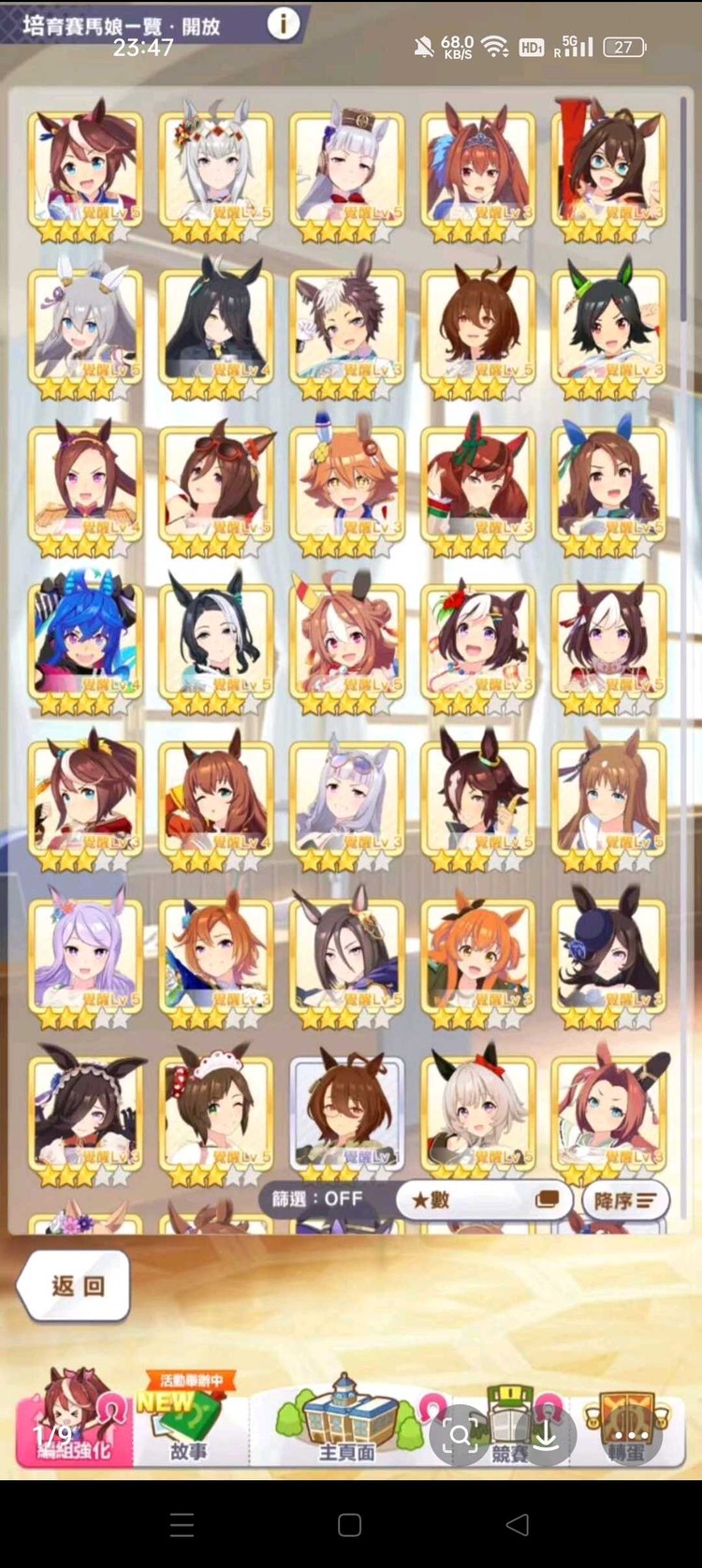Open the three-dot more options overlay

(632, 1434)
